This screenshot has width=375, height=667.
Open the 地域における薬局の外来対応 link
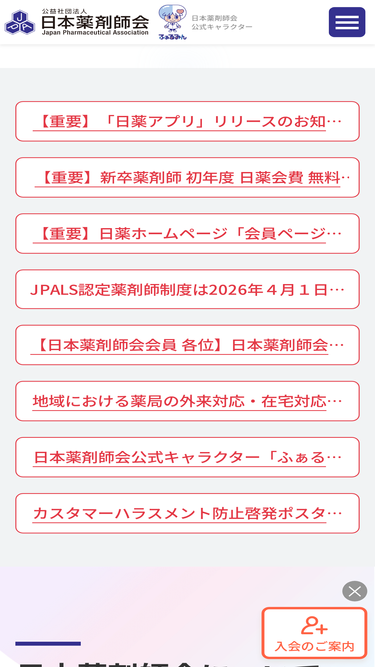click(188, 401)
